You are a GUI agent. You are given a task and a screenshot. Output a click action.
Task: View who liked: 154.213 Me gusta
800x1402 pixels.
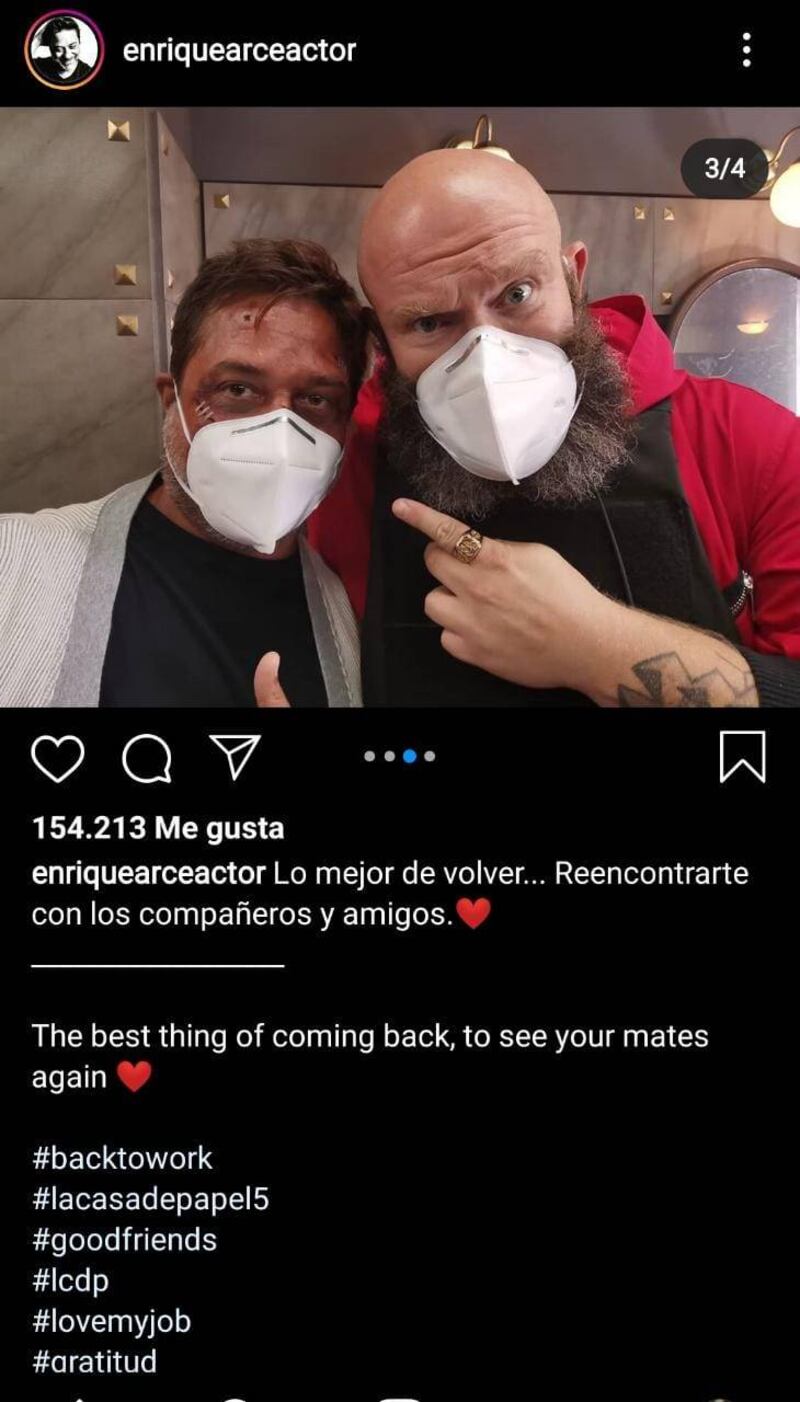(x=158, y=828)
